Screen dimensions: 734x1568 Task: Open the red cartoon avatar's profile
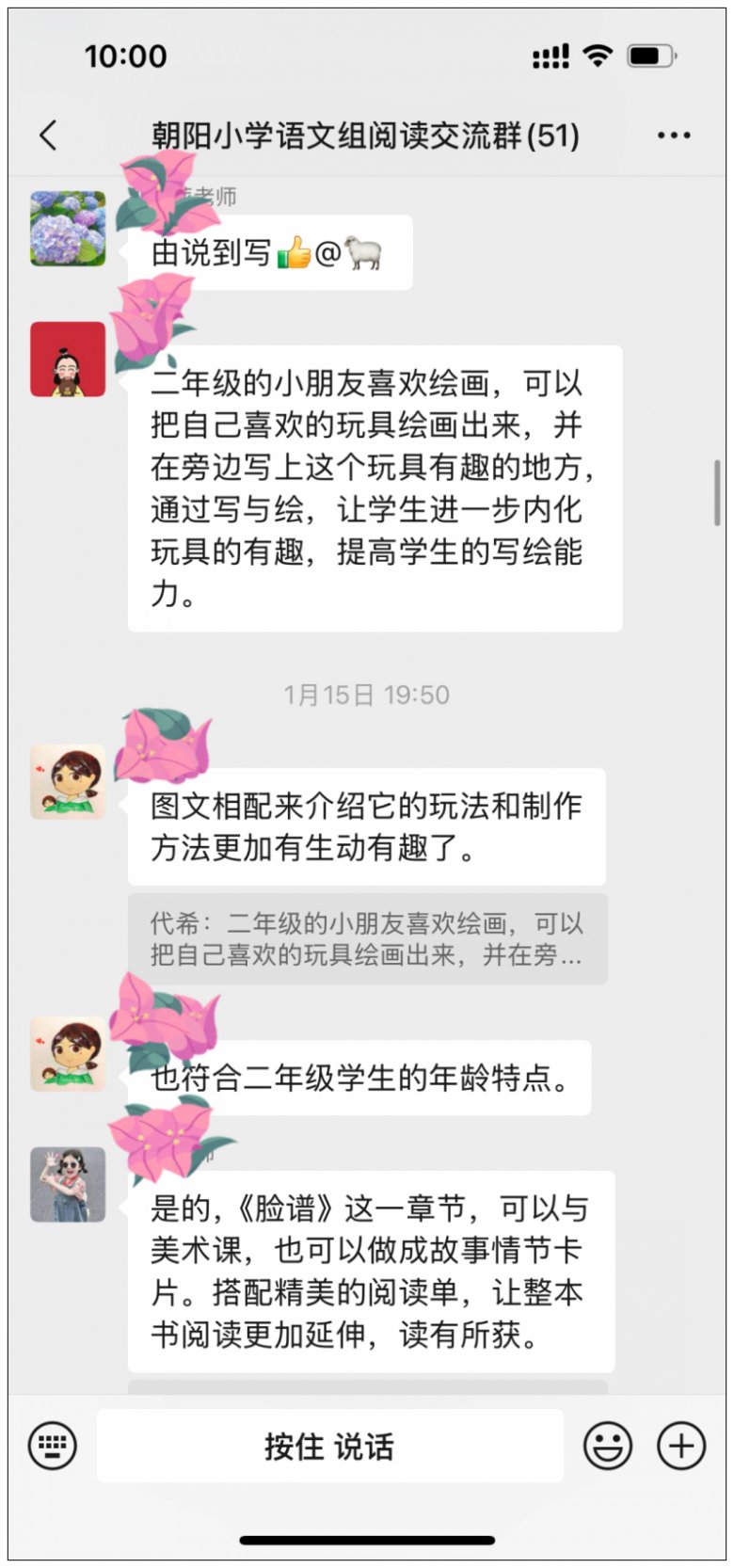point(68,360)
